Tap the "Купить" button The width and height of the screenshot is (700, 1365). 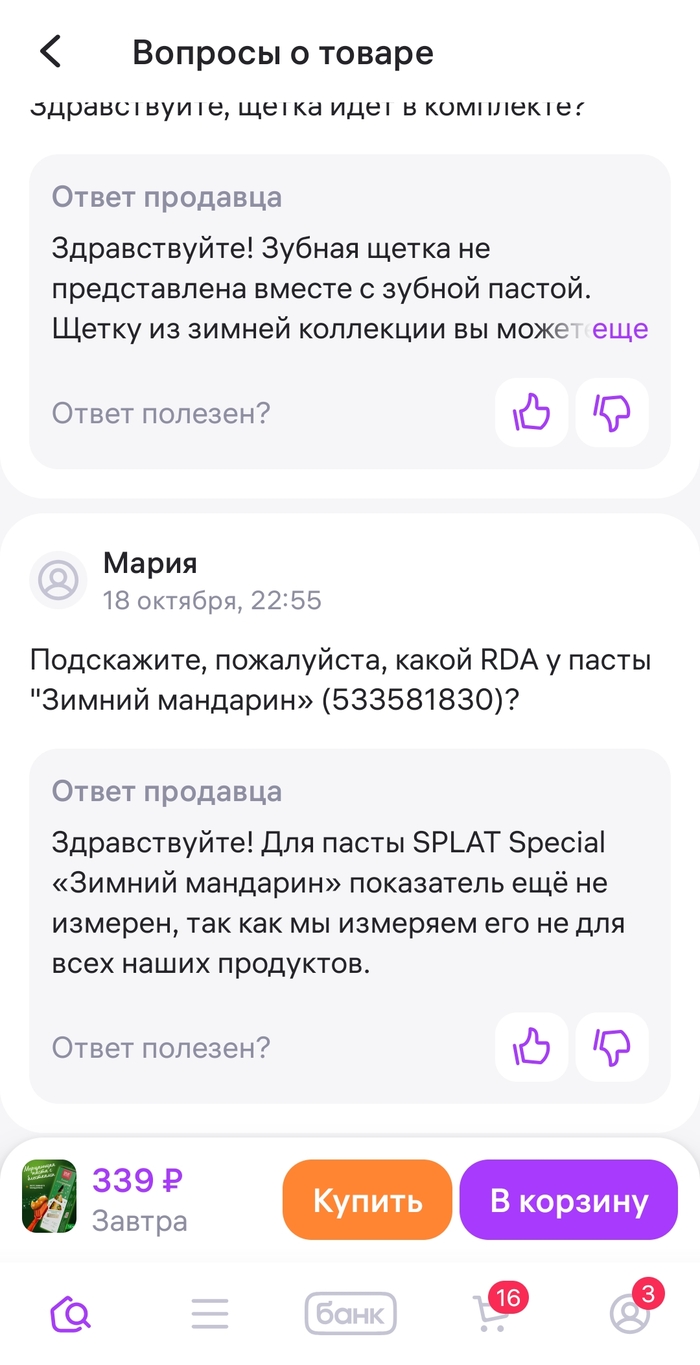[367, 1201]
